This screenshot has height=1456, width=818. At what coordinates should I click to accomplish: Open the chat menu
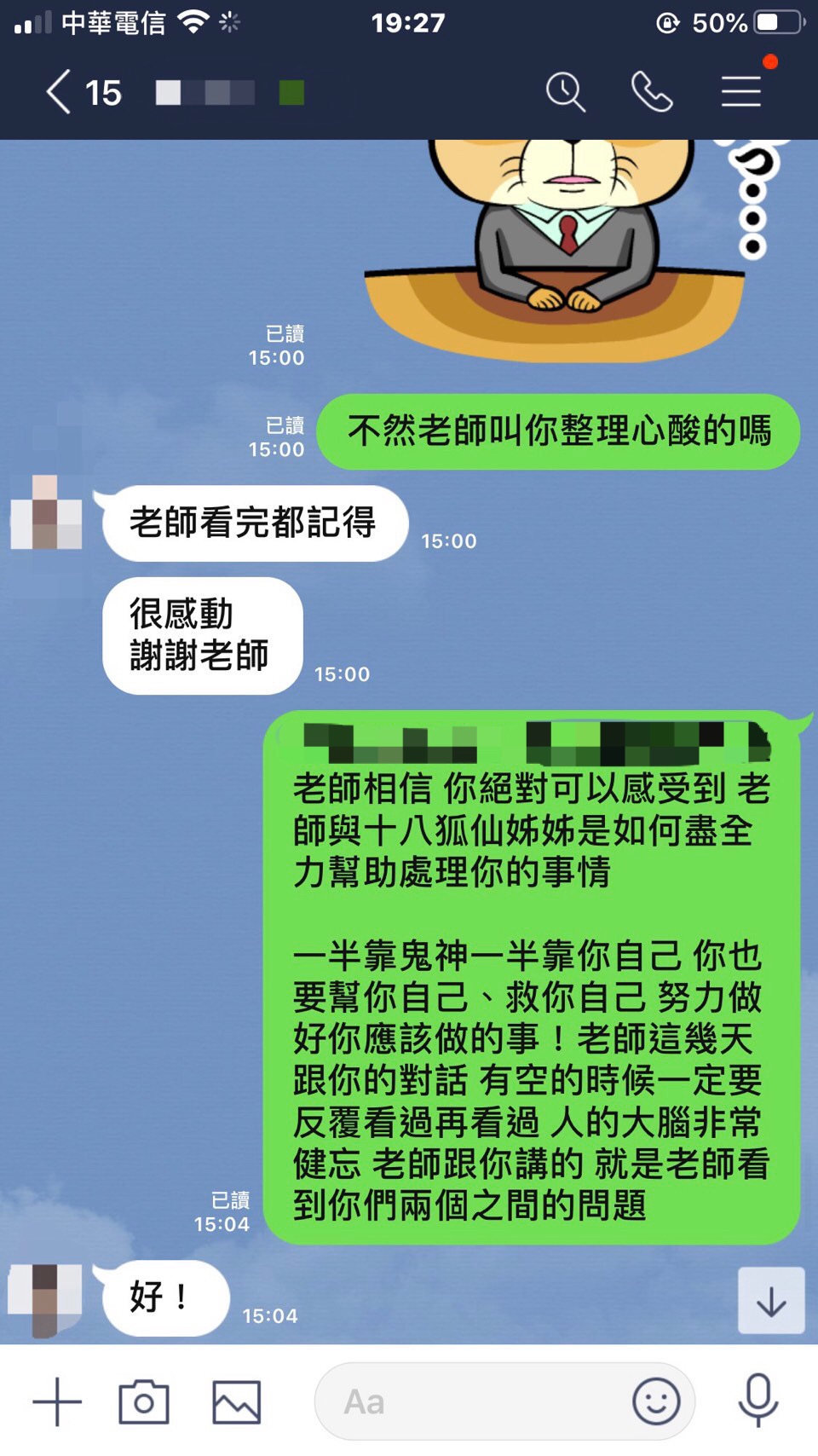point(741,92)
